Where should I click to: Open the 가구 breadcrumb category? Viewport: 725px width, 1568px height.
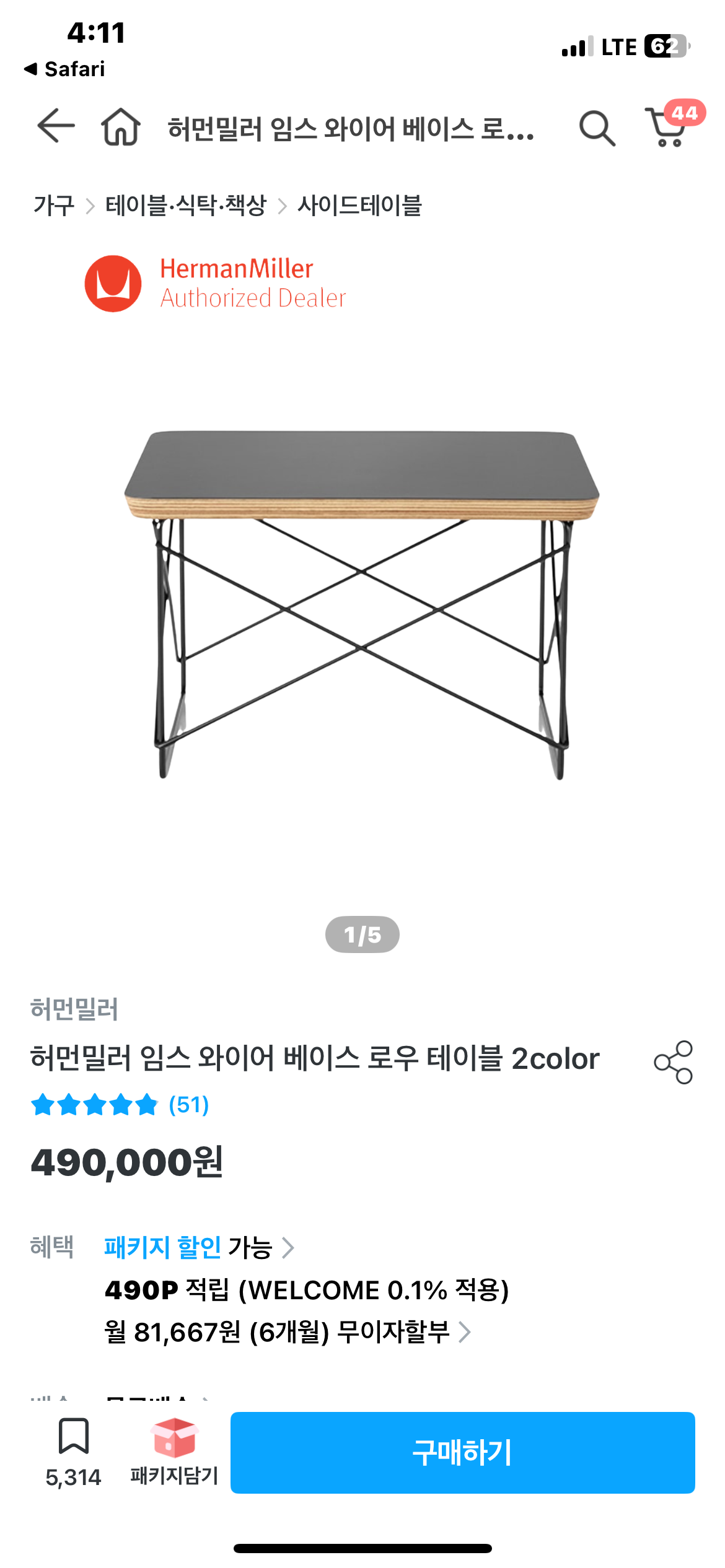[x=54, y=206]
